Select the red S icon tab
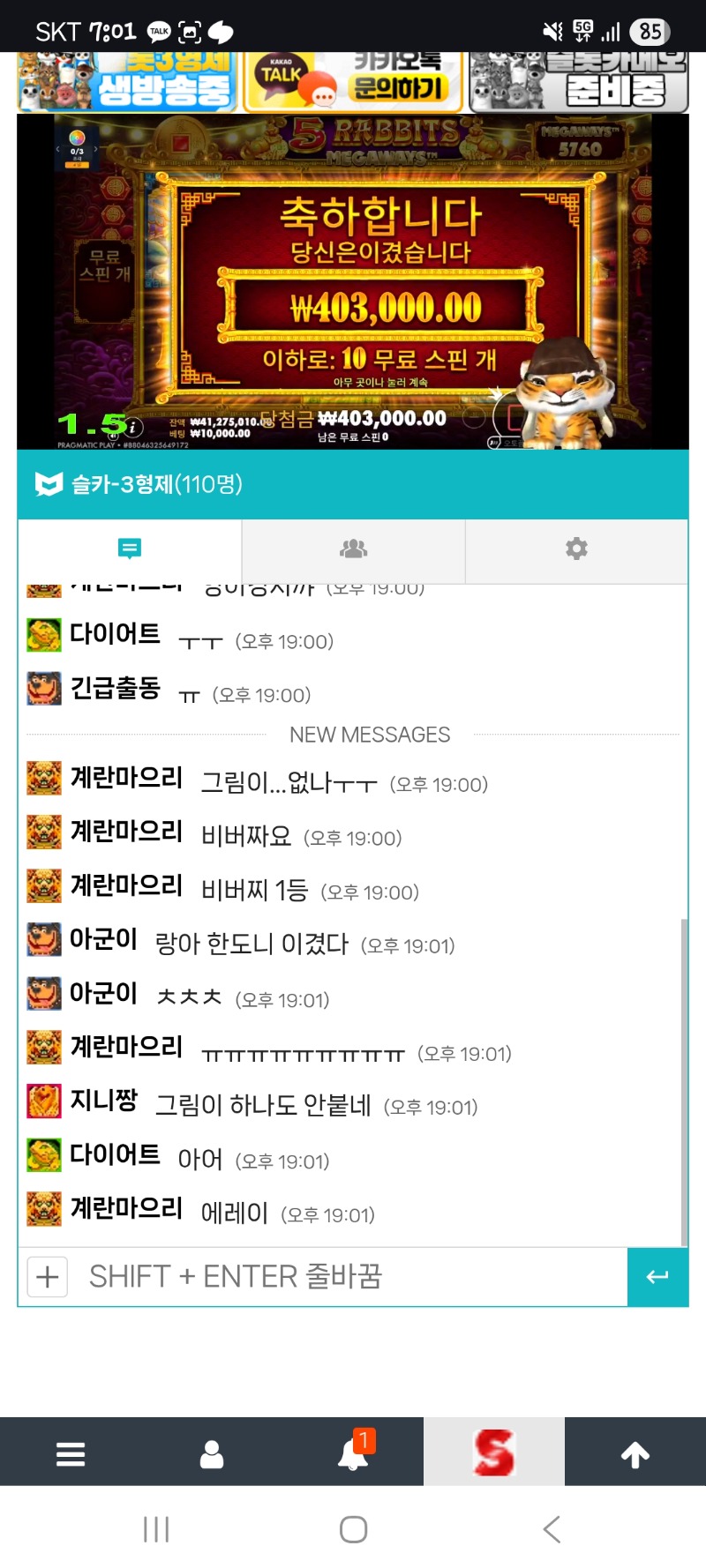This screenshot has height=1568, width=706. click(494, 1454)
